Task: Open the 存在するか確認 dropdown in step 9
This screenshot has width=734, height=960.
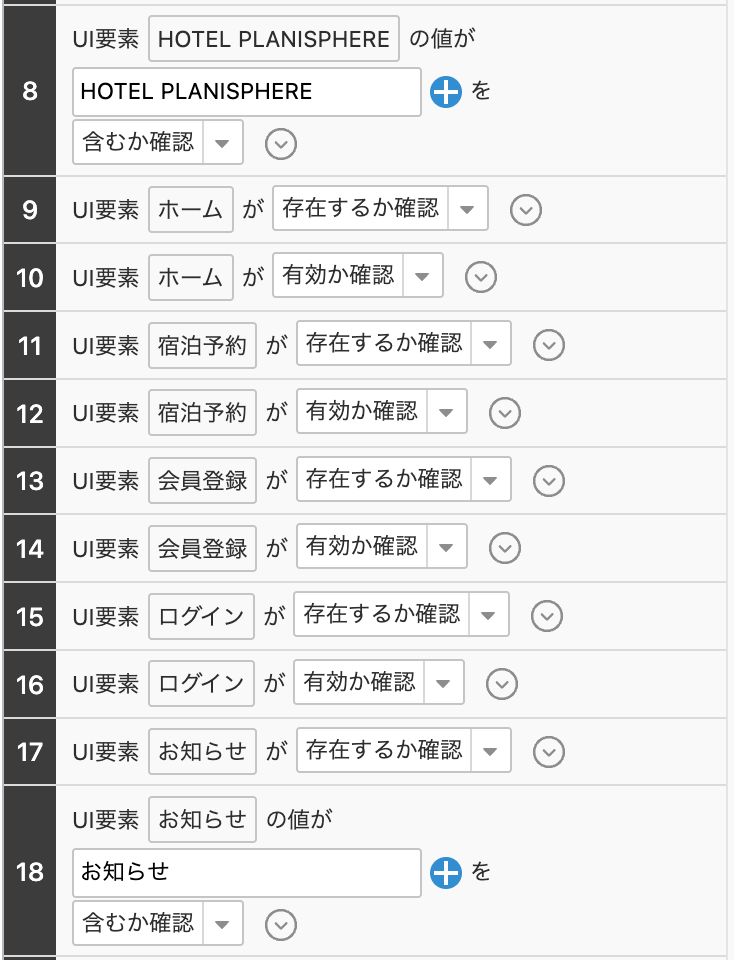Action: (x=380, y=209)
